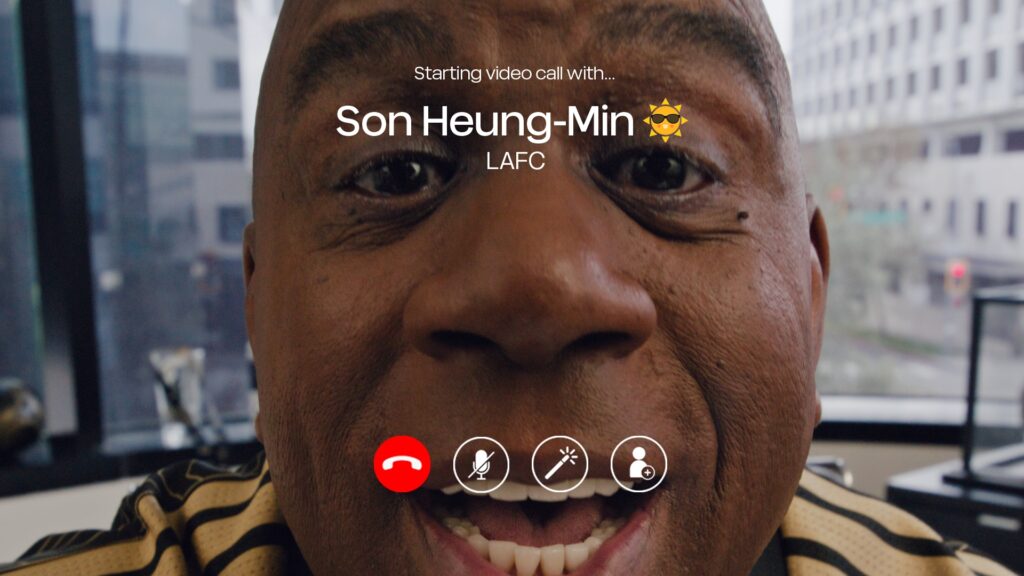End the video call with Son Heung-Min

402,465
